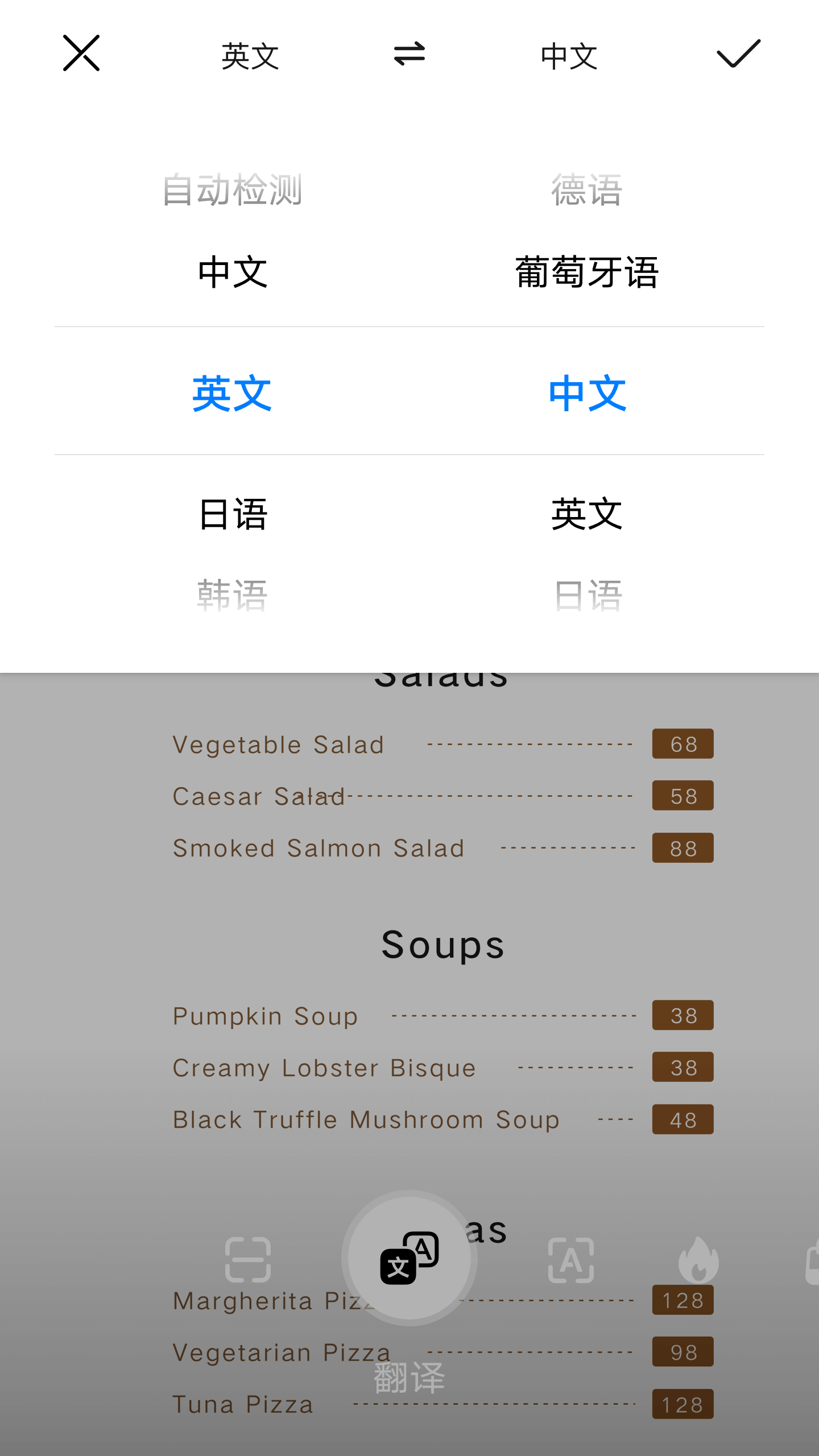Close the language picker

point(81,53)
